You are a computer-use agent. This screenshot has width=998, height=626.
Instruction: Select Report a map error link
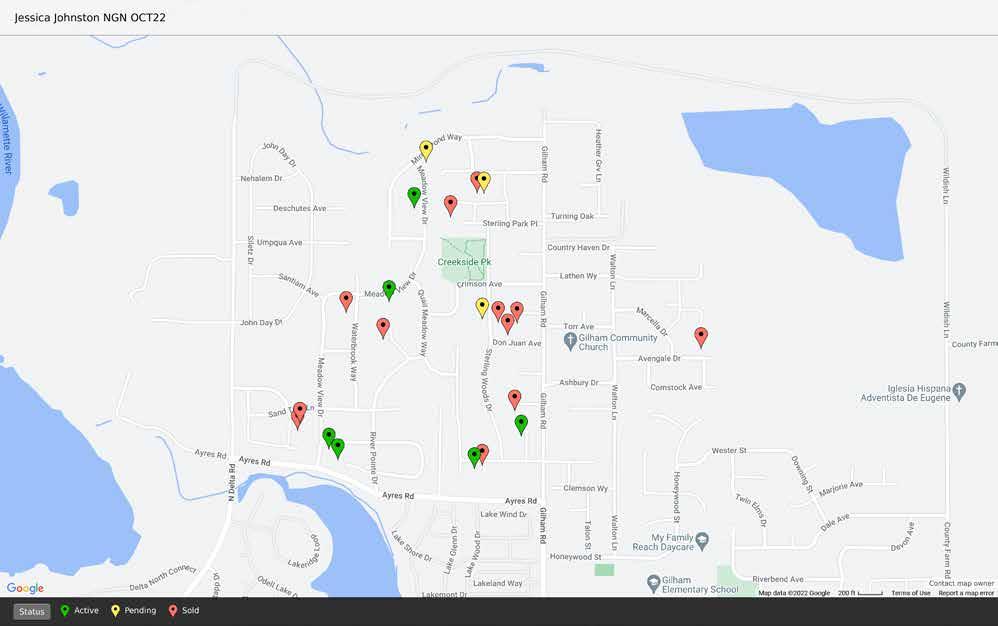pyautogui.click(x=965, y=593)
